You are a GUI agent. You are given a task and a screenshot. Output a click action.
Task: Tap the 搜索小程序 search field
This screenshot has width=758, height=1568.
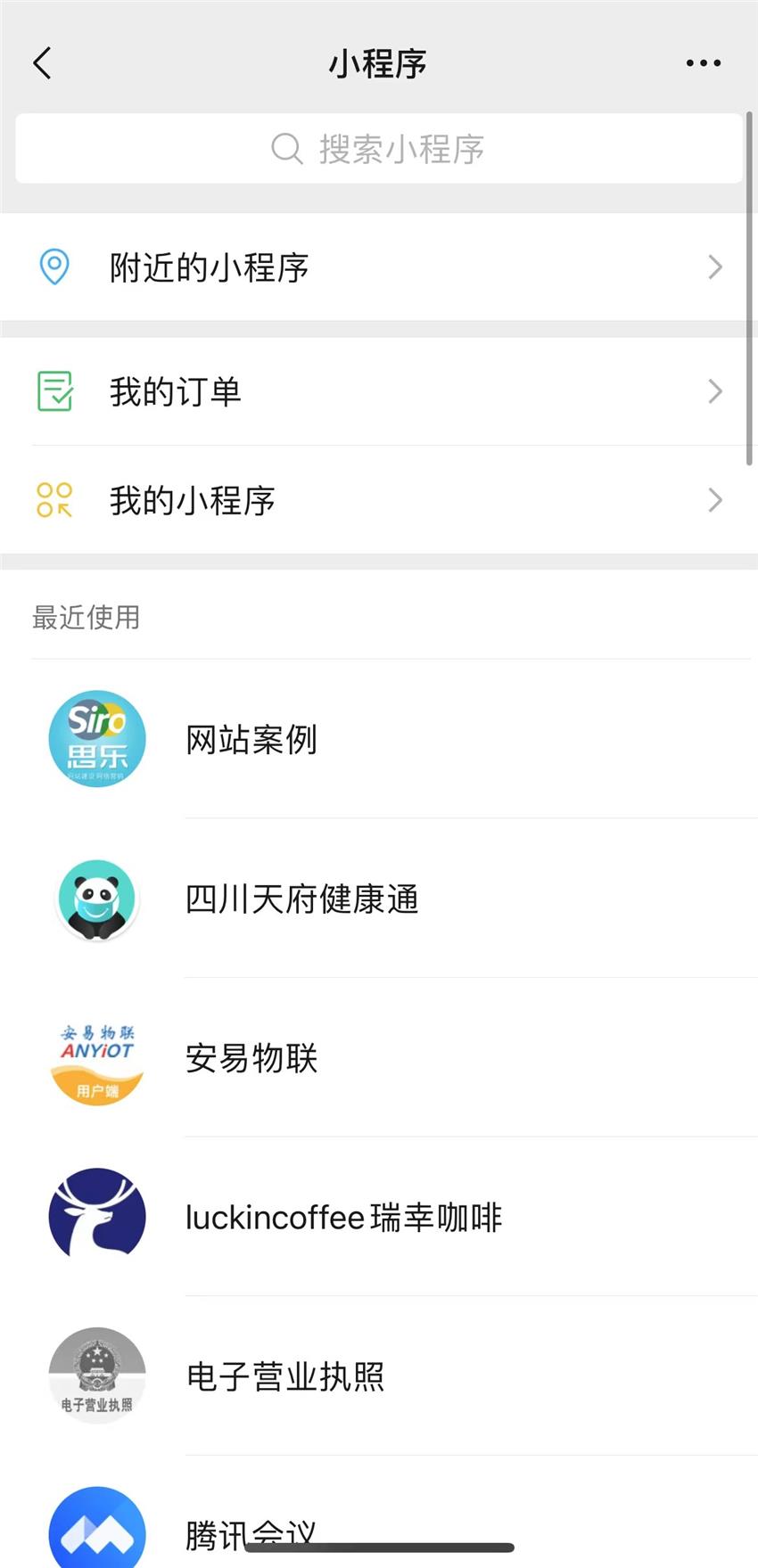click(379, 149)
